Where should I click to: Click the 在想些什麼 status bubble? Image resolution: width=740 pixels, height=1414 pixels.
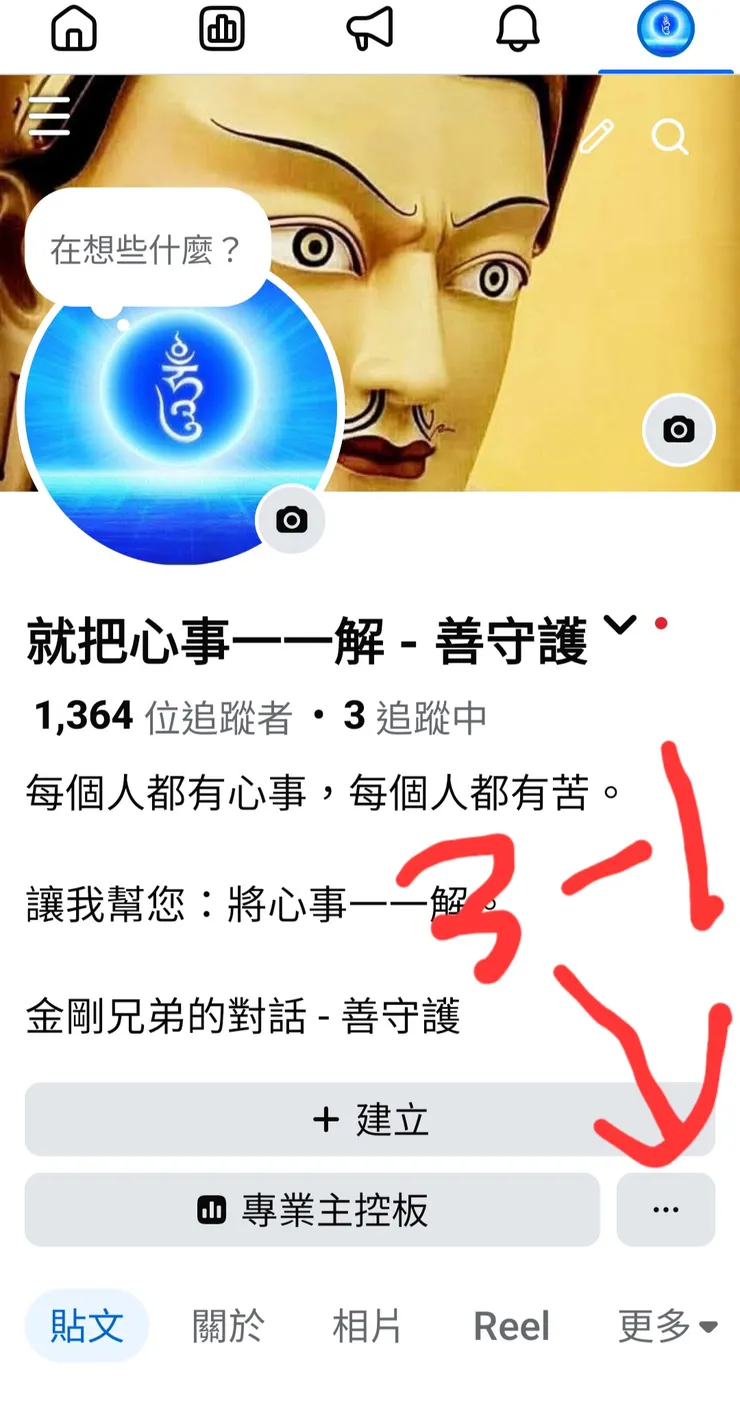point(146,243)
